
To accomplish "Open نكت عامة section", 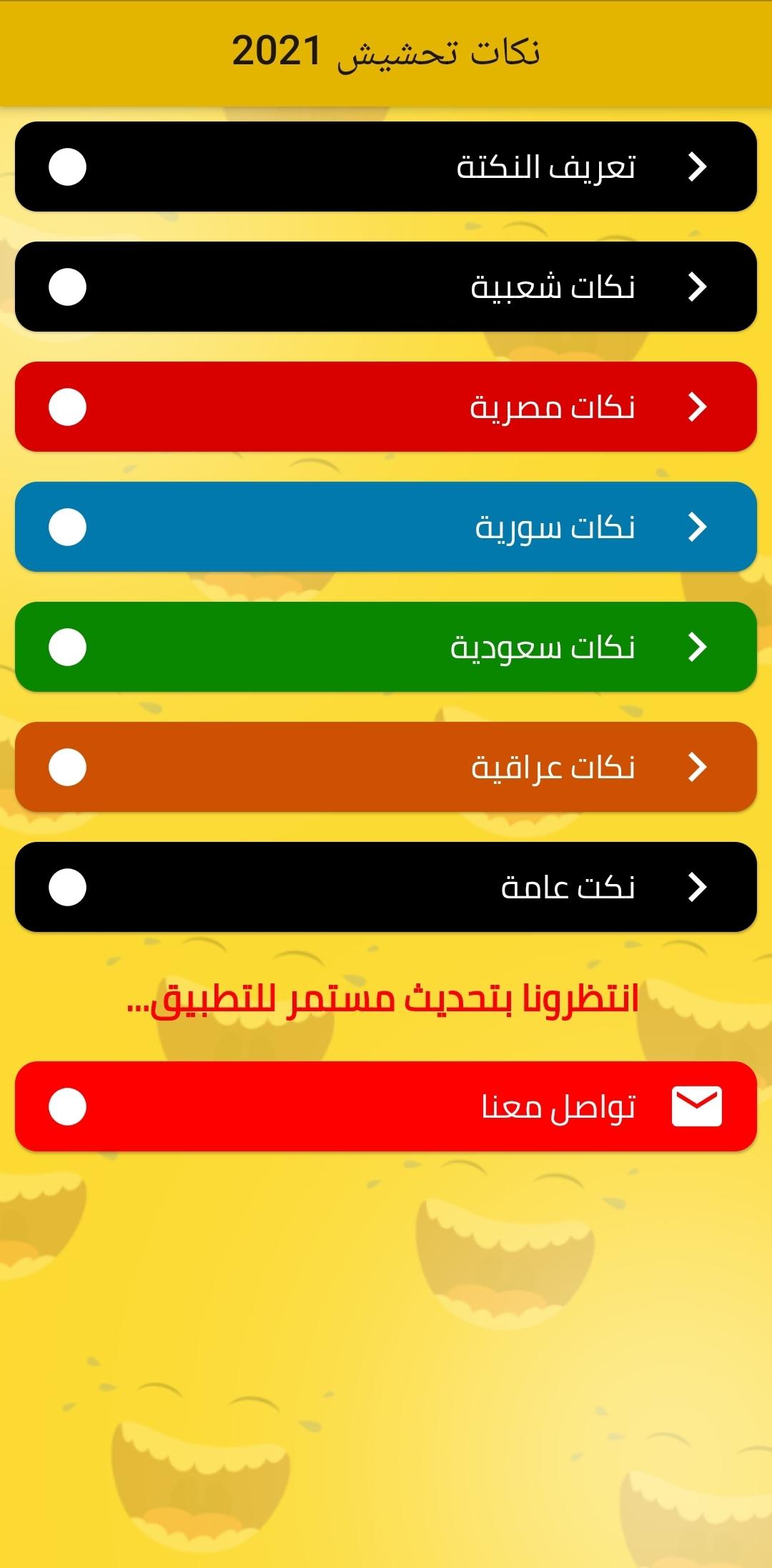I will tap(386, 887).
